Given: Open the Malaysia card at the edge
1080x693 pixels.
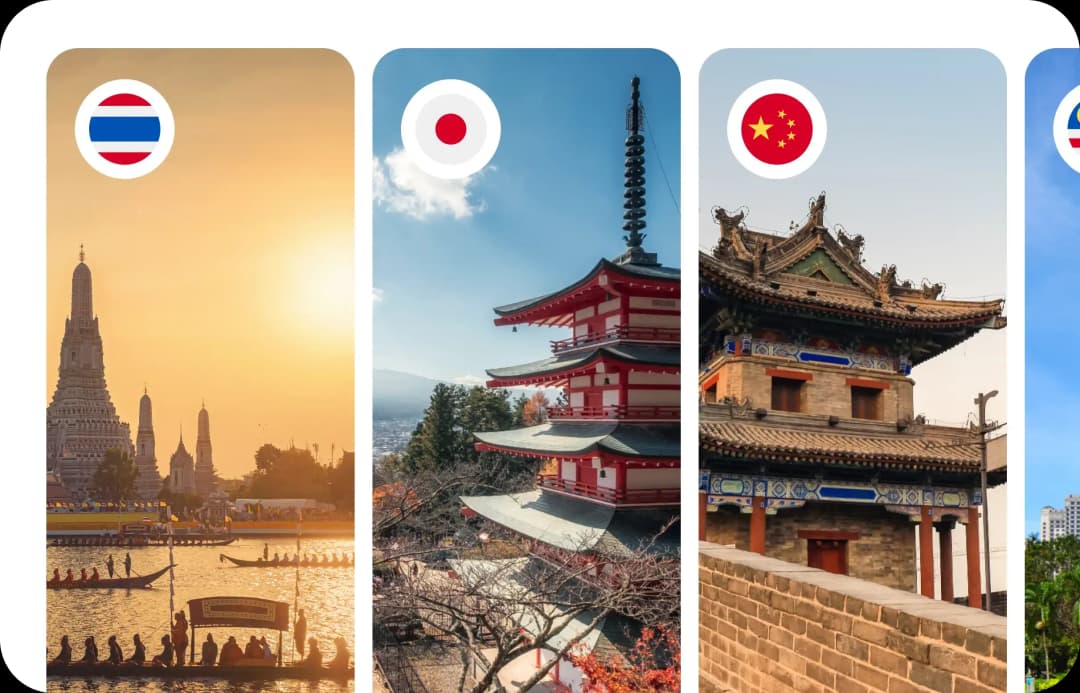Looking at the screenshot, I should pos(1054,370).
